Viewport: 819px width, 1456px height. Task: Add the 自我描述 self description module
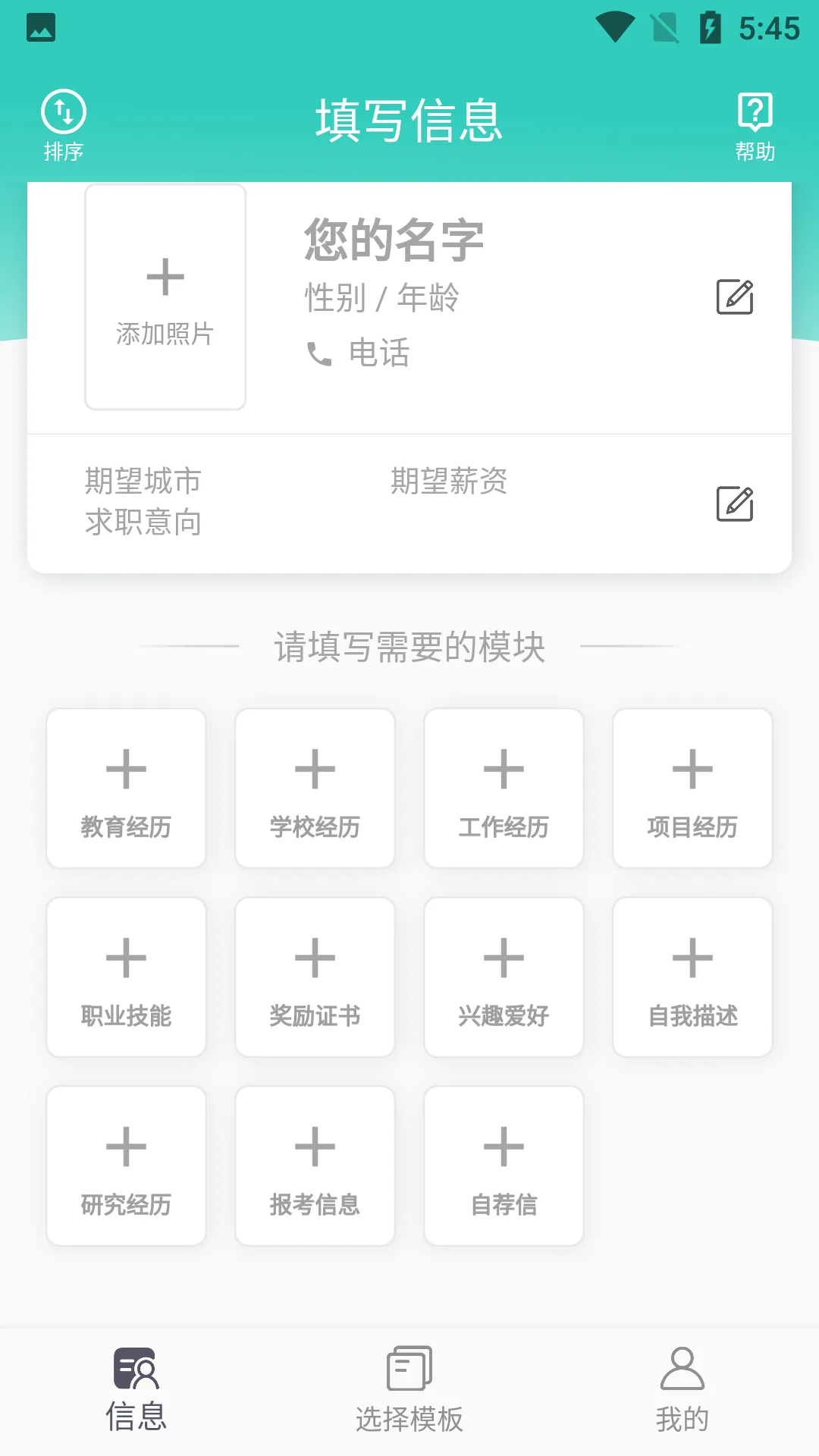click(x=692, y=976)
